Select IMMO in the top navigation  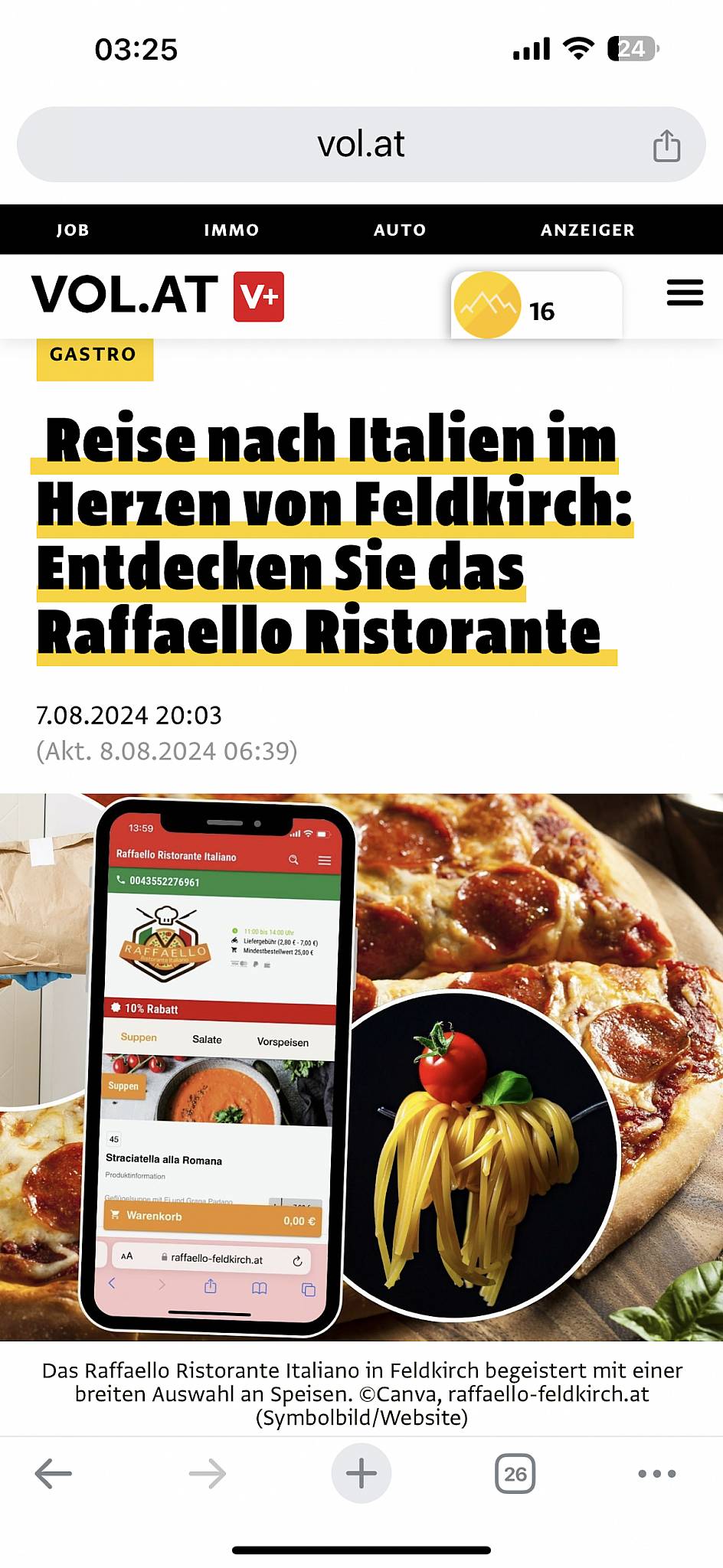coord(231,229)
